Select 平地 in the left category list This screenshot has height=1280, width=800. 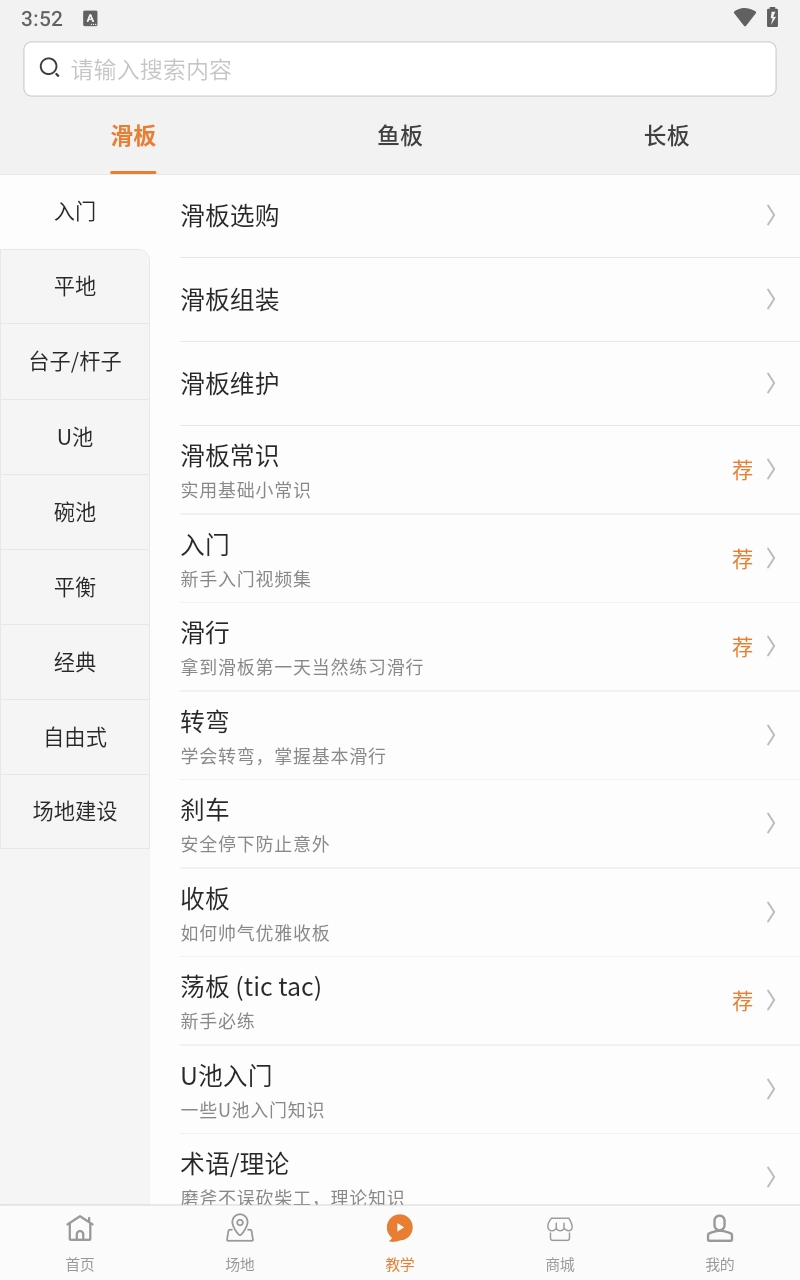tap(74, 286)
